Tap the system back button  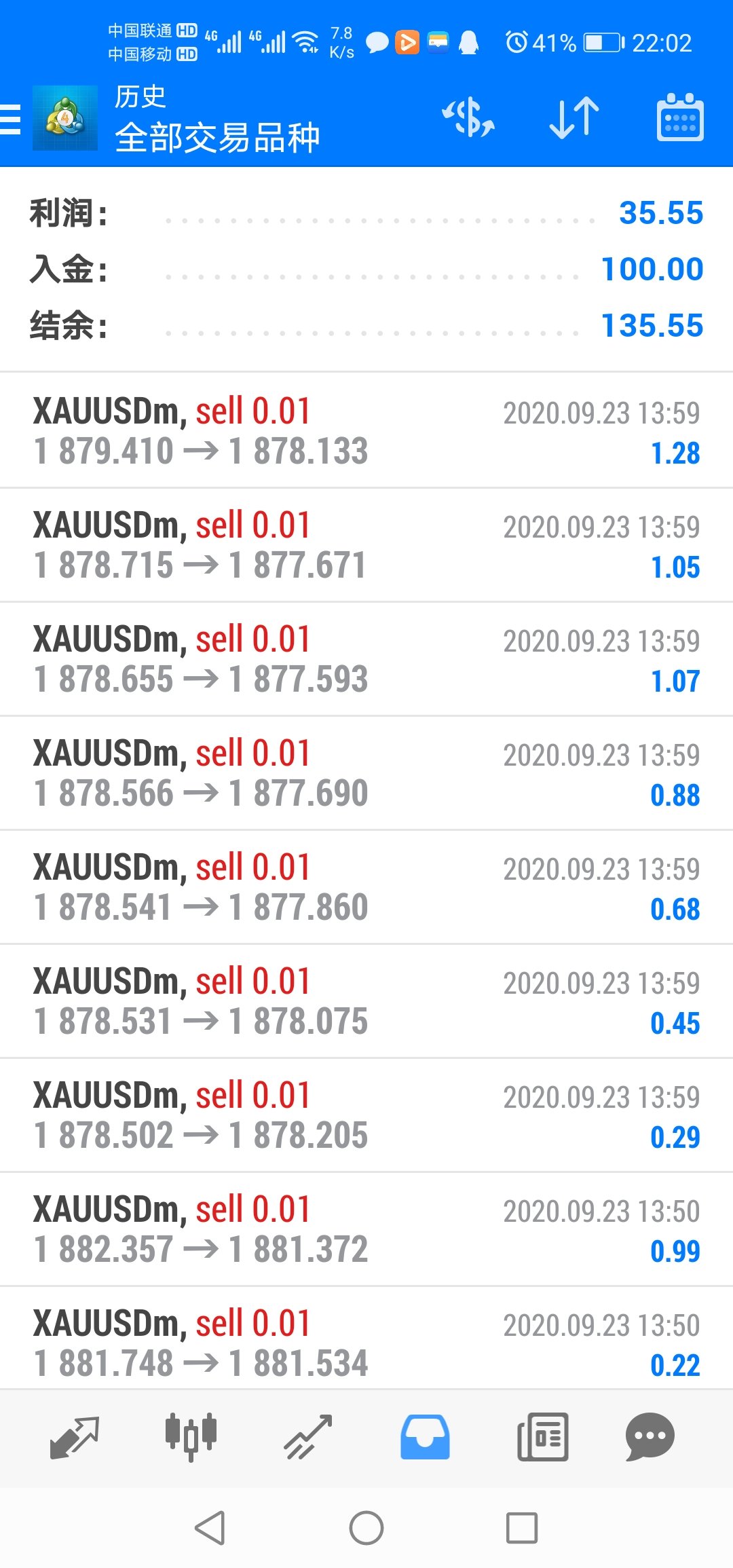[x=210, y=1528]
